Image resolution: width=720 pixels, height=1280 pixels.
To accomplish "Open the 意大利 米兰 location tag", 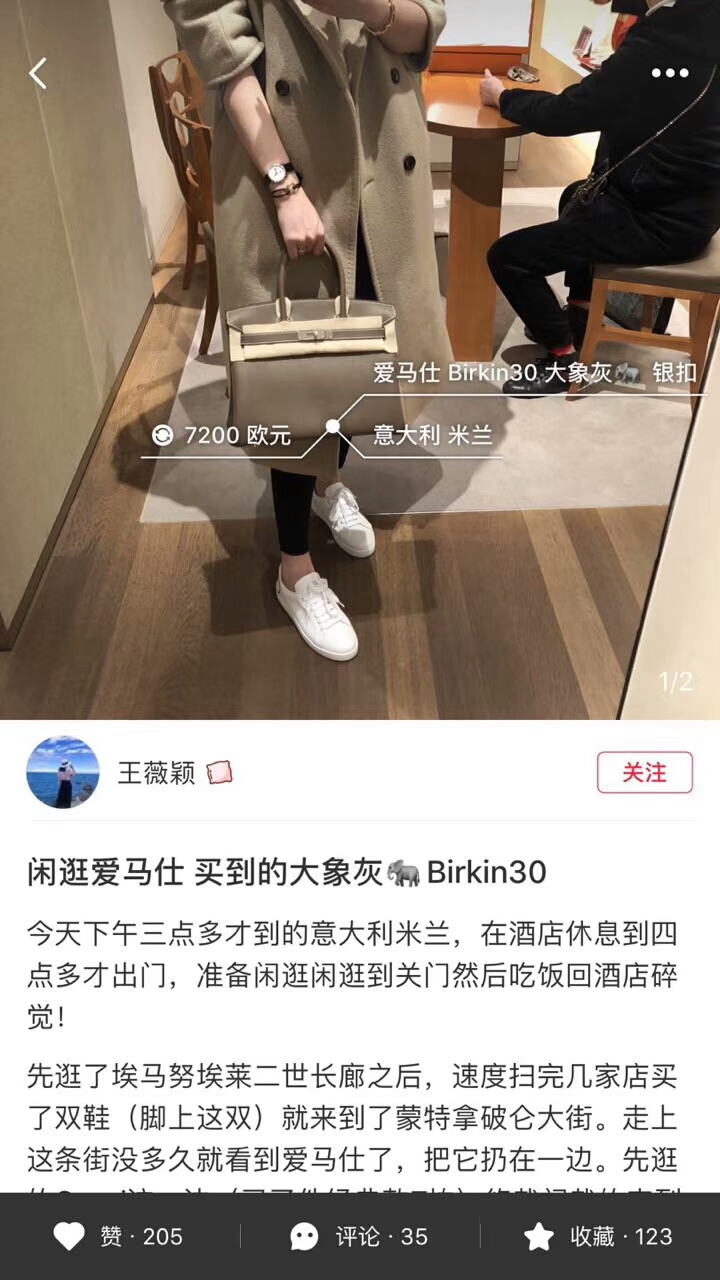I will point(432,435).
